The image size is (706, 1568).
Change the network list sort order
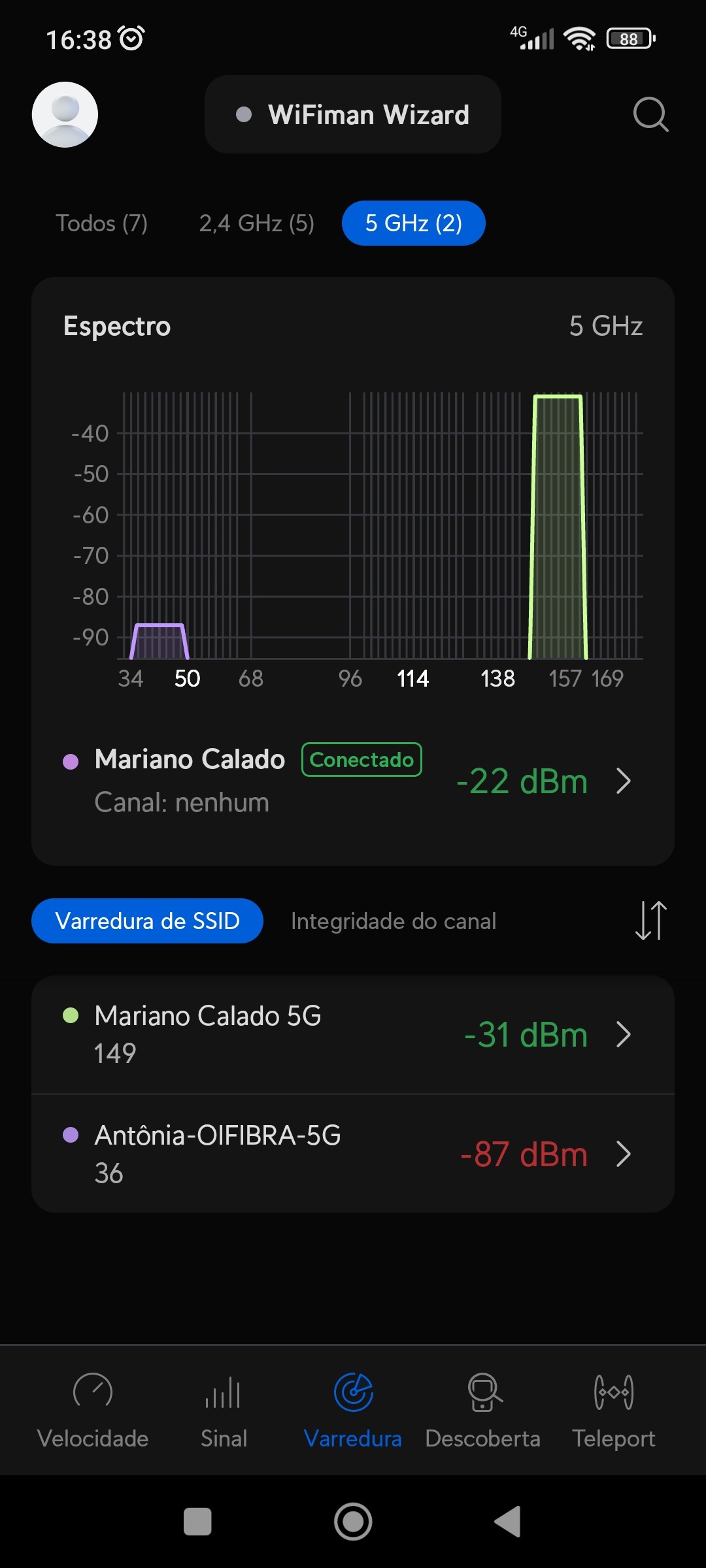click(650, 921)
